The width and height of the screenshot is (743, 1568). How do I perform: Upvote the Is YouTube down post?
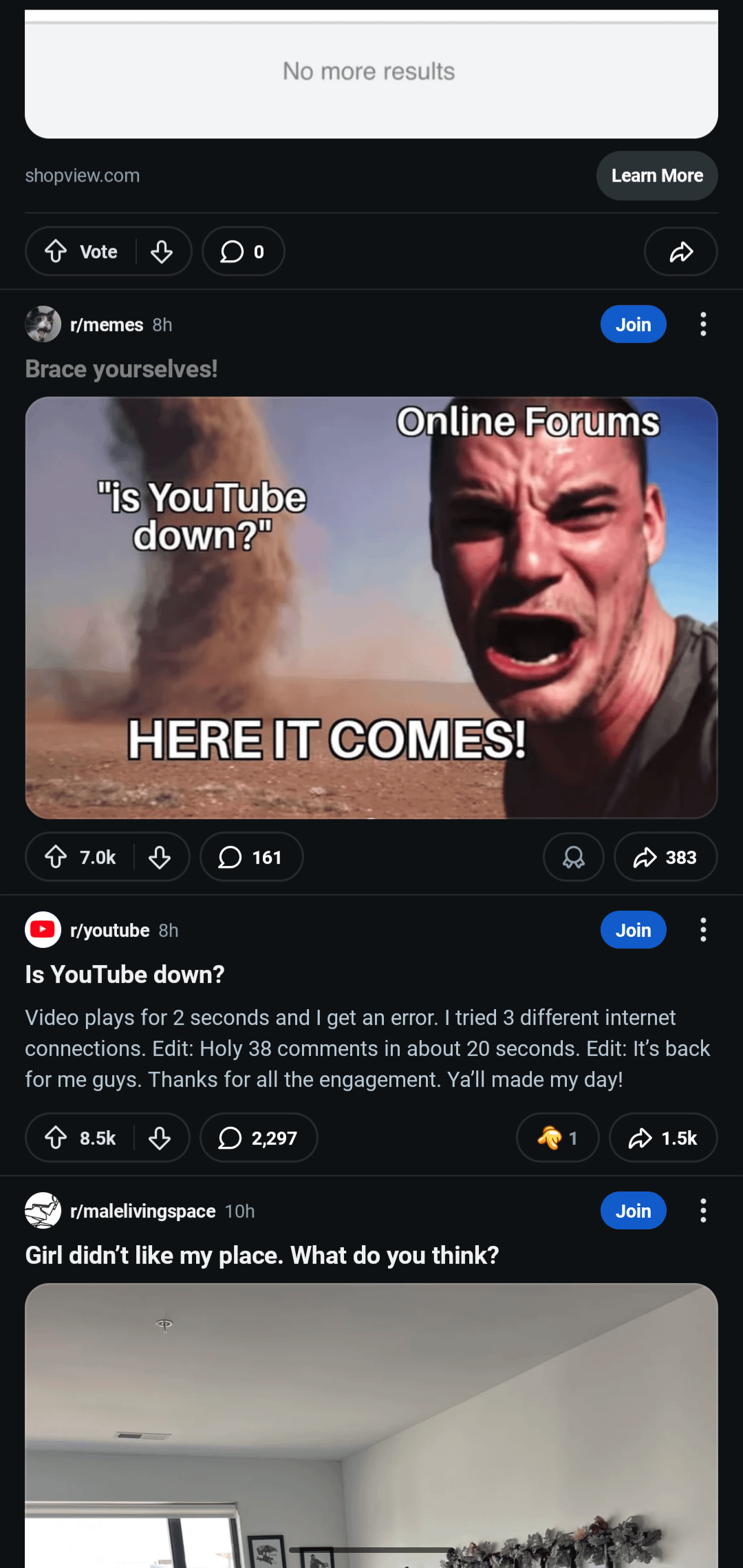click(x=56, y=1138)
